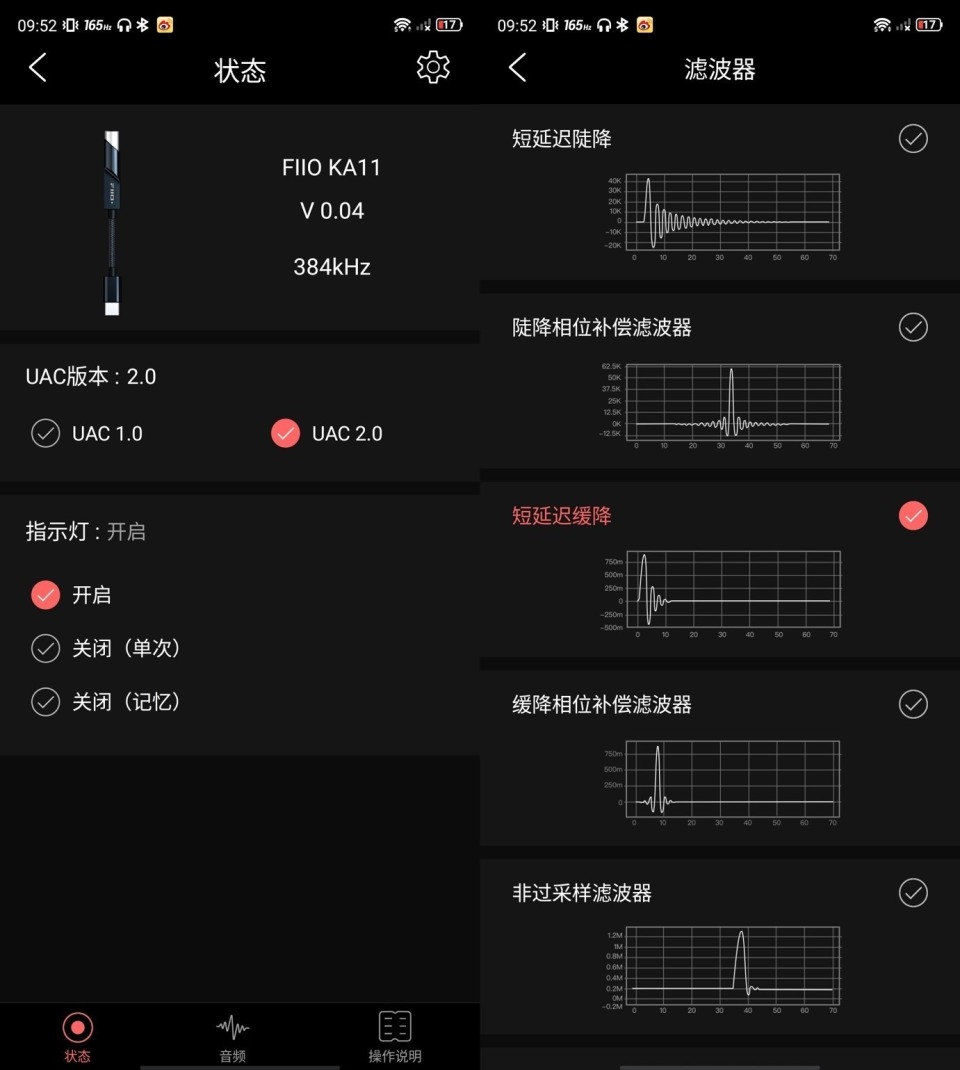Enable the 开启 indicator light option
This screenshot has width=960, height=1070.
point(46,594)
